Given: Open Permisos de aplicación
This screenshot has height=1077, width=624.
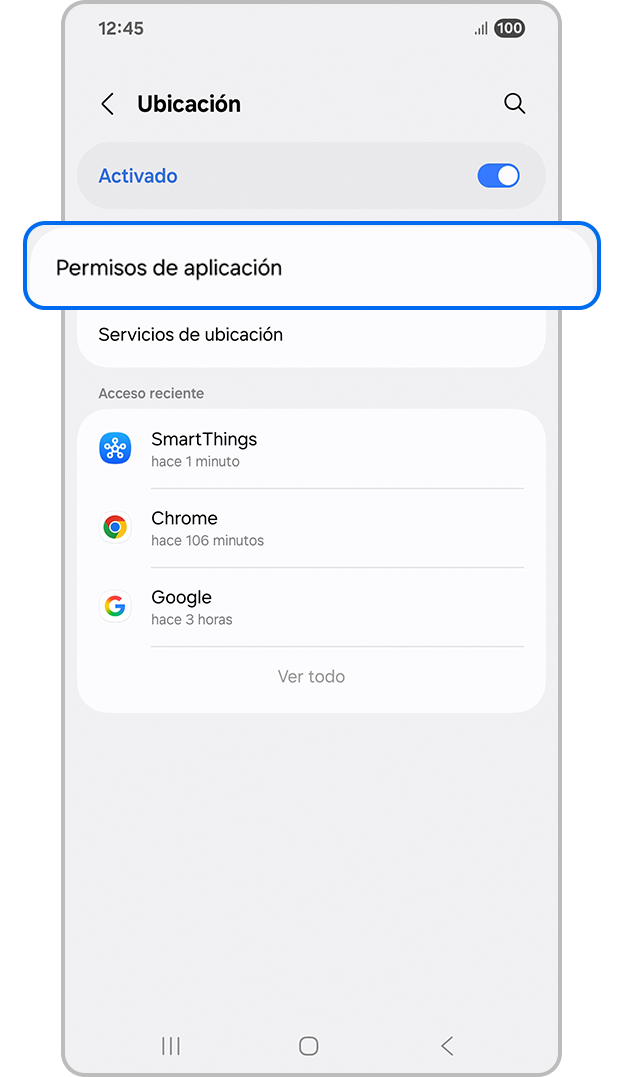Looking at the screenshot, I should point(311,268).
